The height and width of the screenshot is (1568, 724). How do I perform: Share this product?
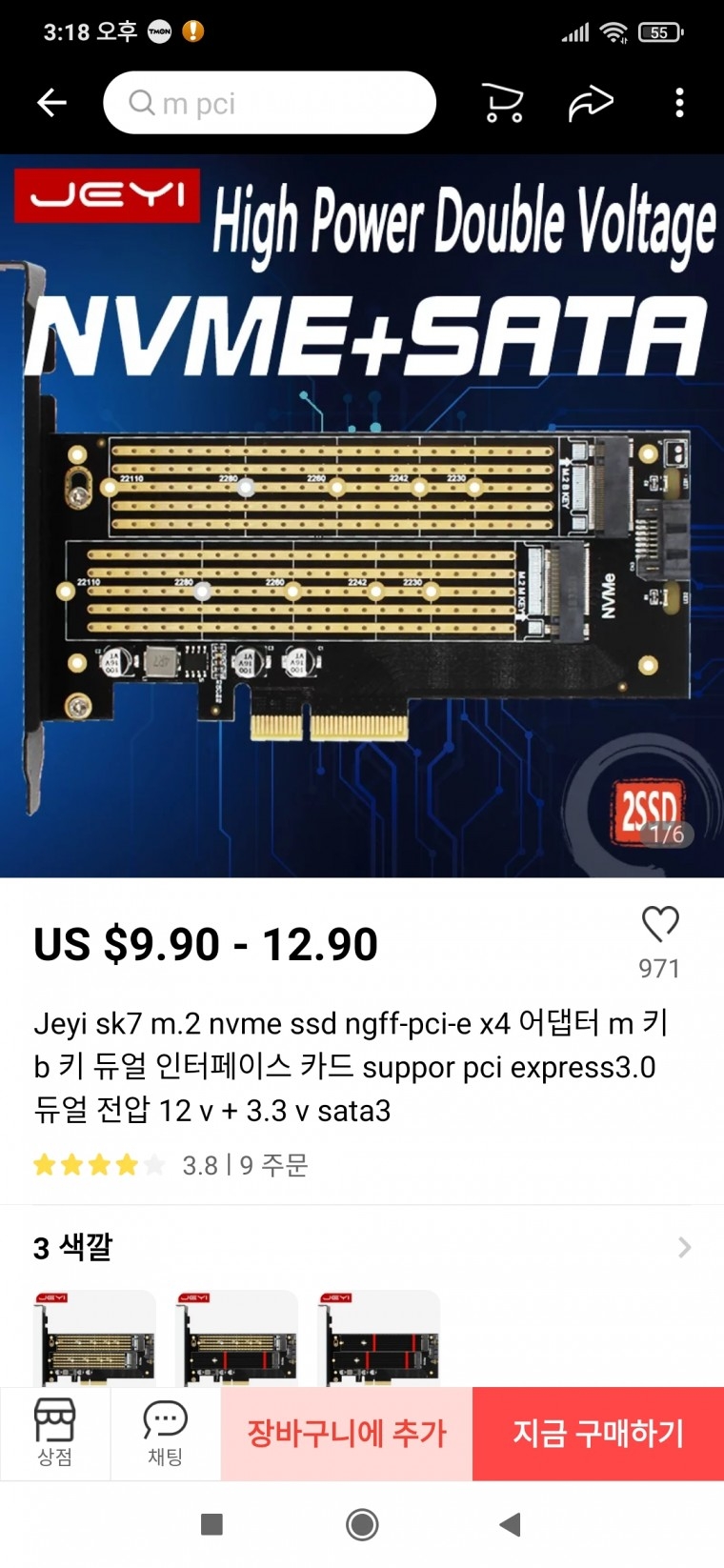591,103
